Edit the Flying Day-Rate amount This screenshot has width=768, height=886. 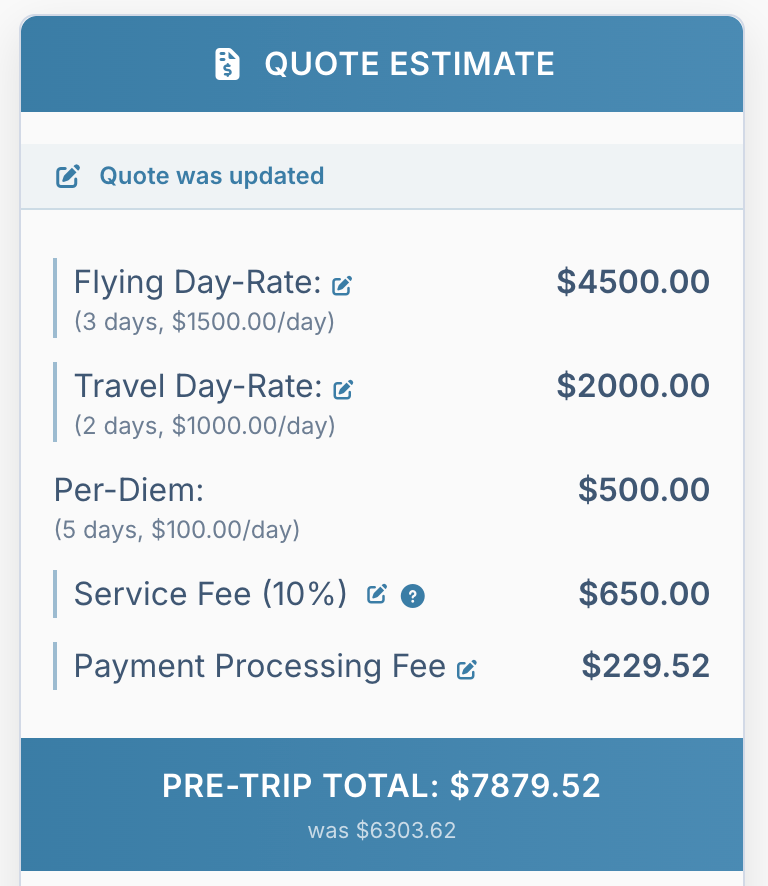[342, 286]
